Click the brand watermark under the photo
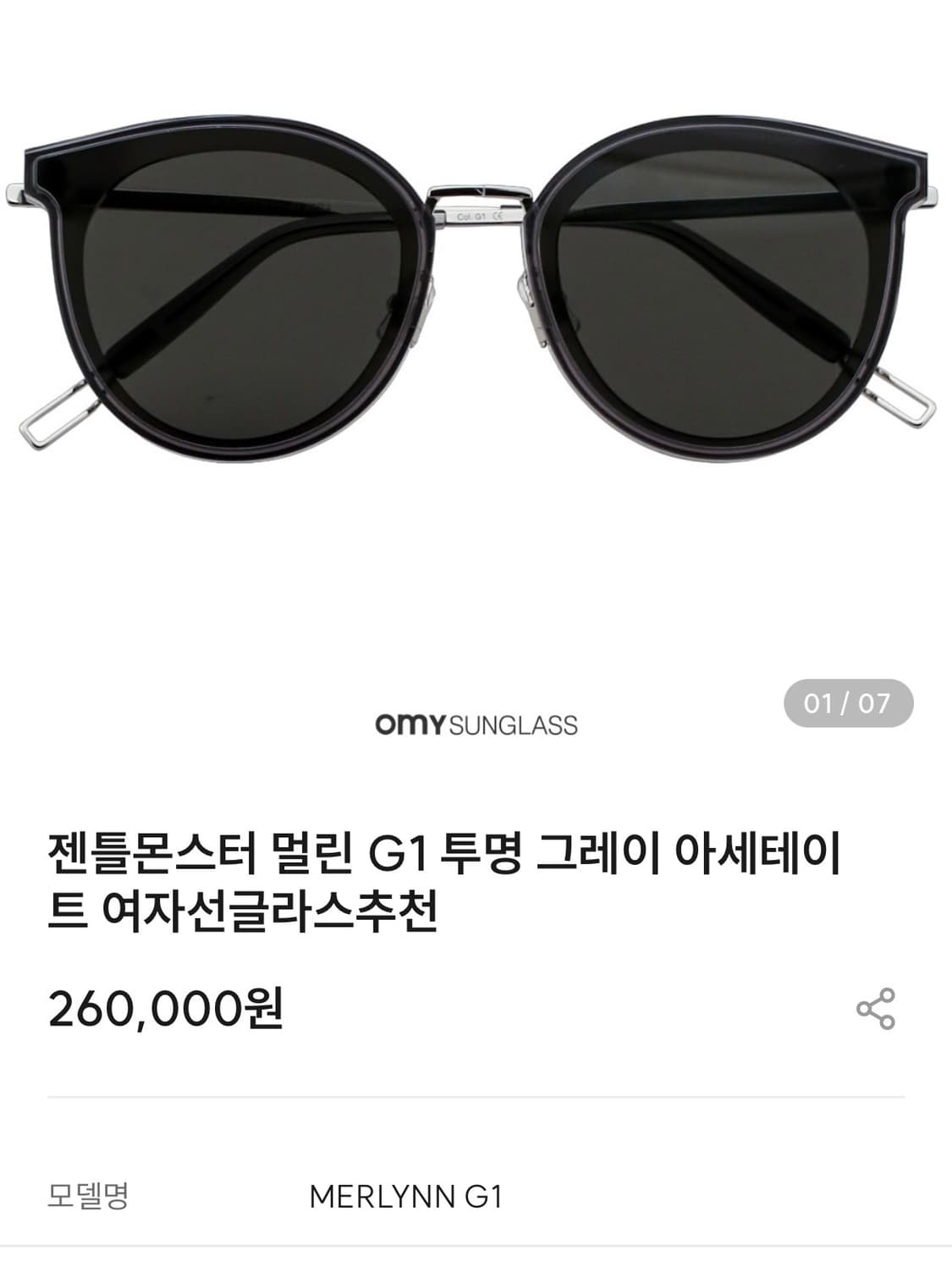The image size is (952, 1261). point(476,723)
